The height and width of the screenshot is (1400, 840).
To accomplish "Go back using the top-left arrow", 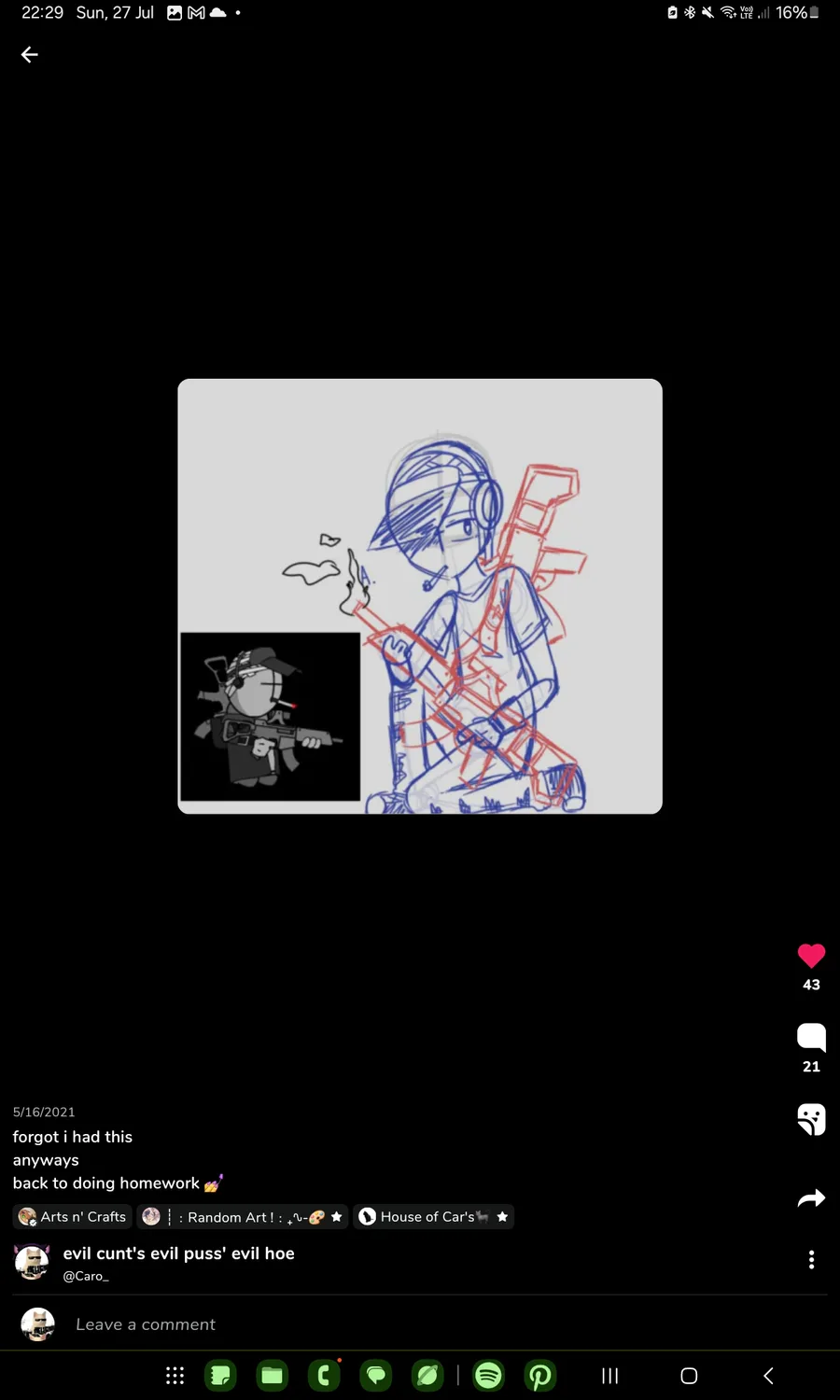I will [x=30, y=55].
